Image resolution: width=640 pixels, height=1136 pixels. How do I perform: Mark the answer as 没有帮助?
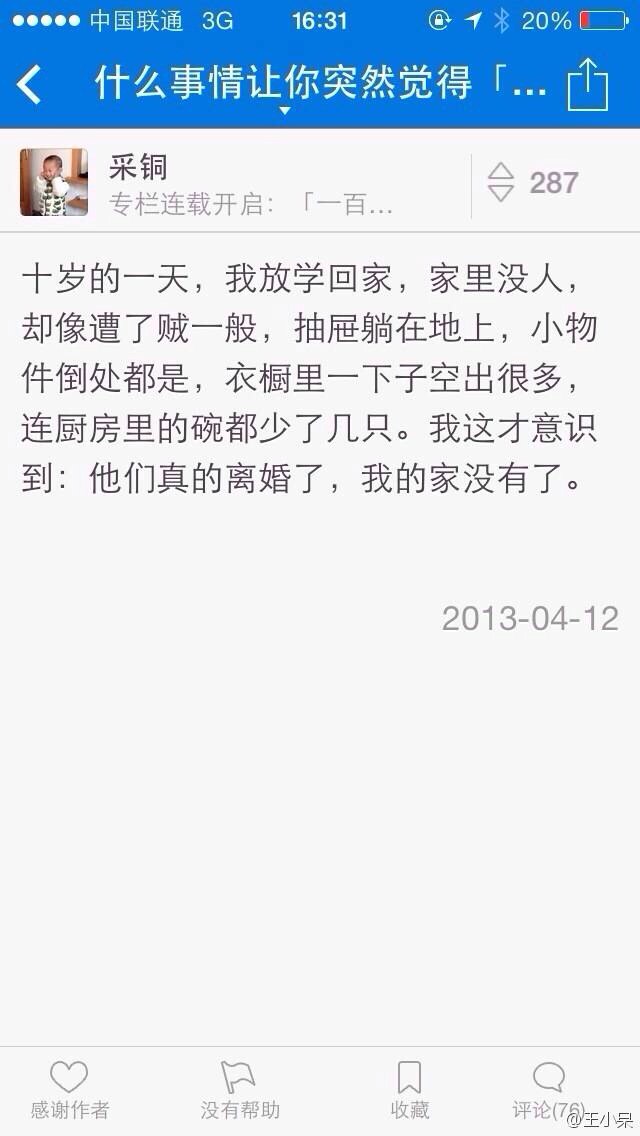240,1090
